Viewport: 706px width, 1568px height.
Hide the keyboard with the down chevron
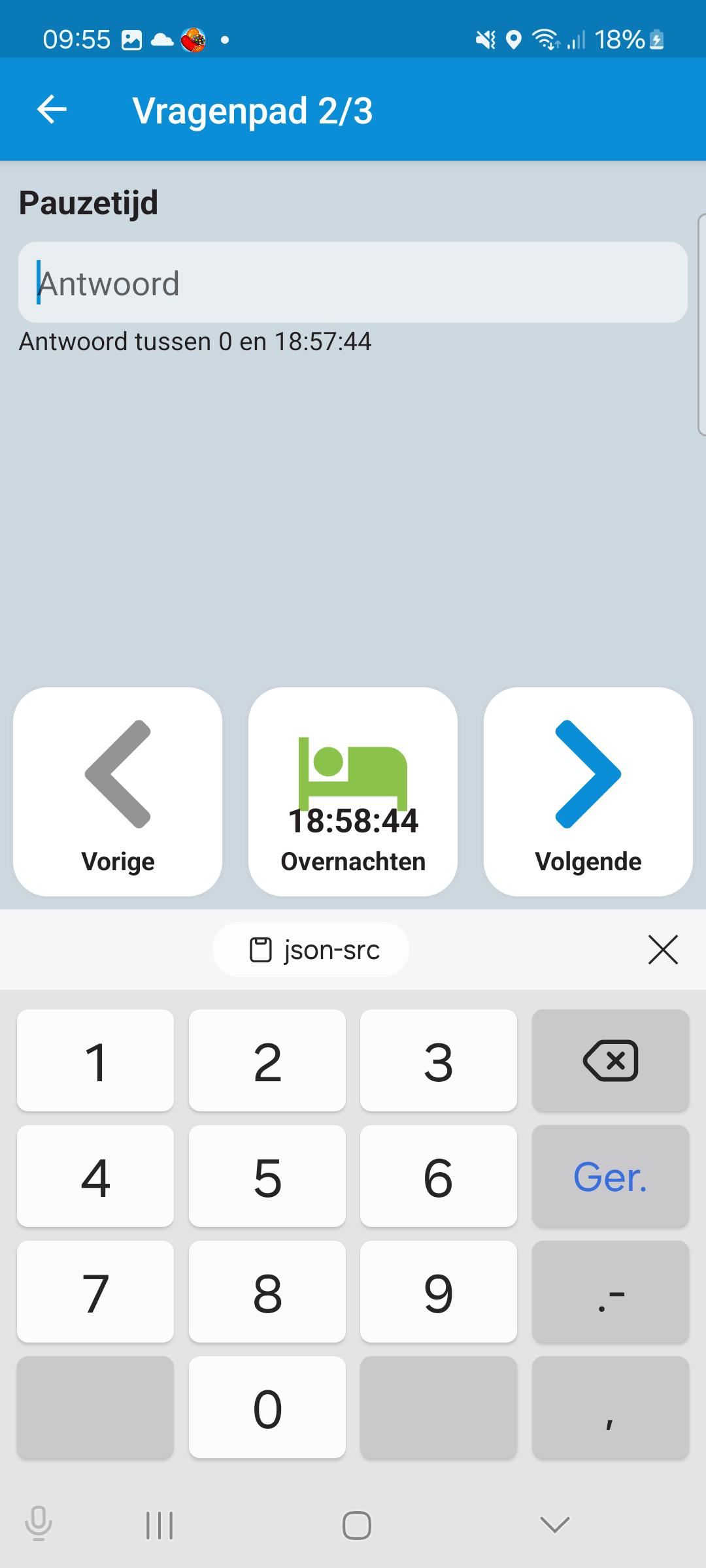[x=554, y=1525]
